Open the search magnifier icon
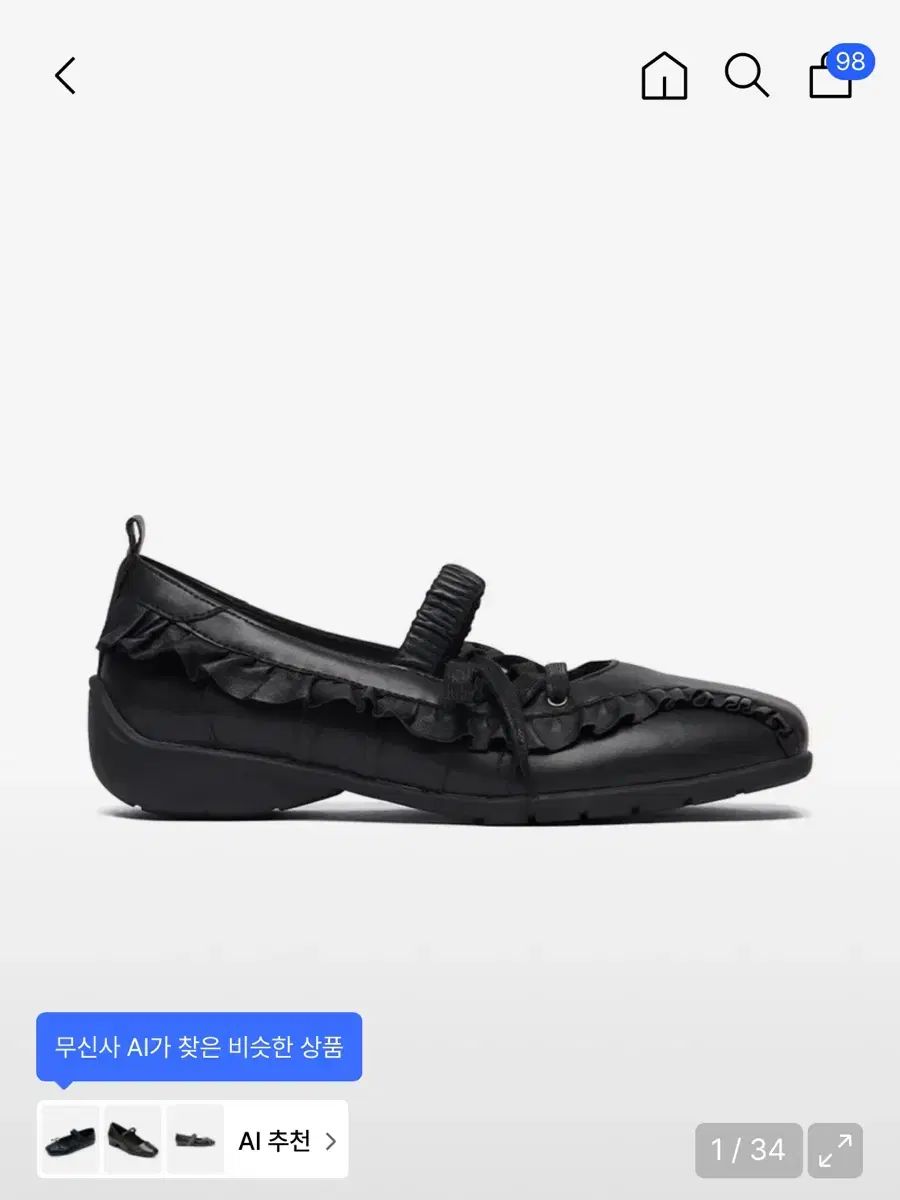This screenshot has width=900, height=1200. (x=746, y=76)
